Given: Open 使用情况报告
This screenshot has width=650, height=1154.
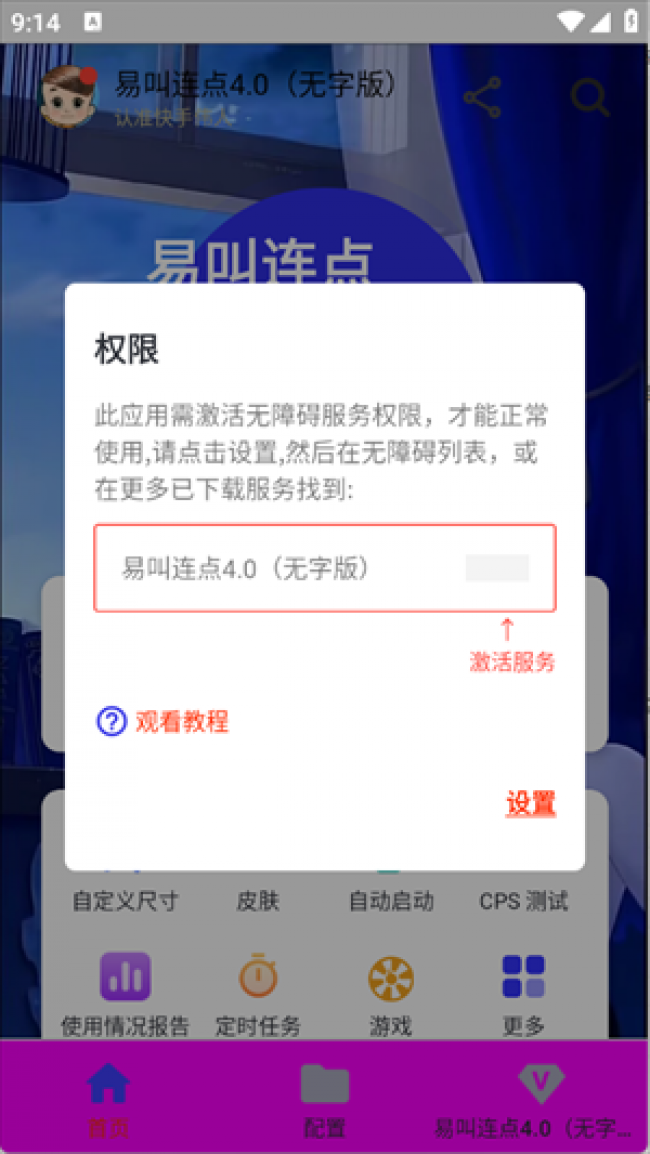Looking at the screenshot, I should pyautogui.click(x=125, y=992).
